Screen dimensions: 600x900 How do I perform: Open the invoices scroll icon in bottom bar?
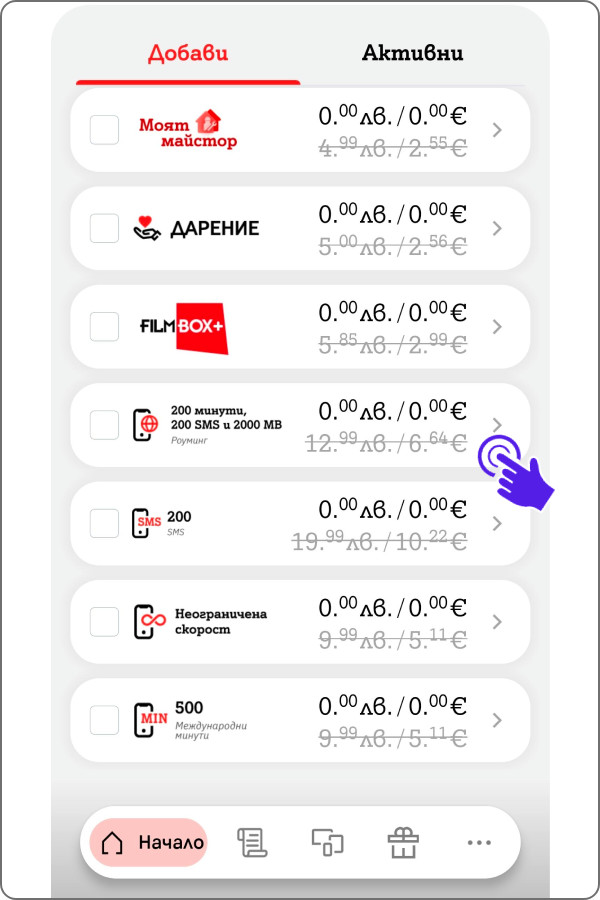pos(251,843)
